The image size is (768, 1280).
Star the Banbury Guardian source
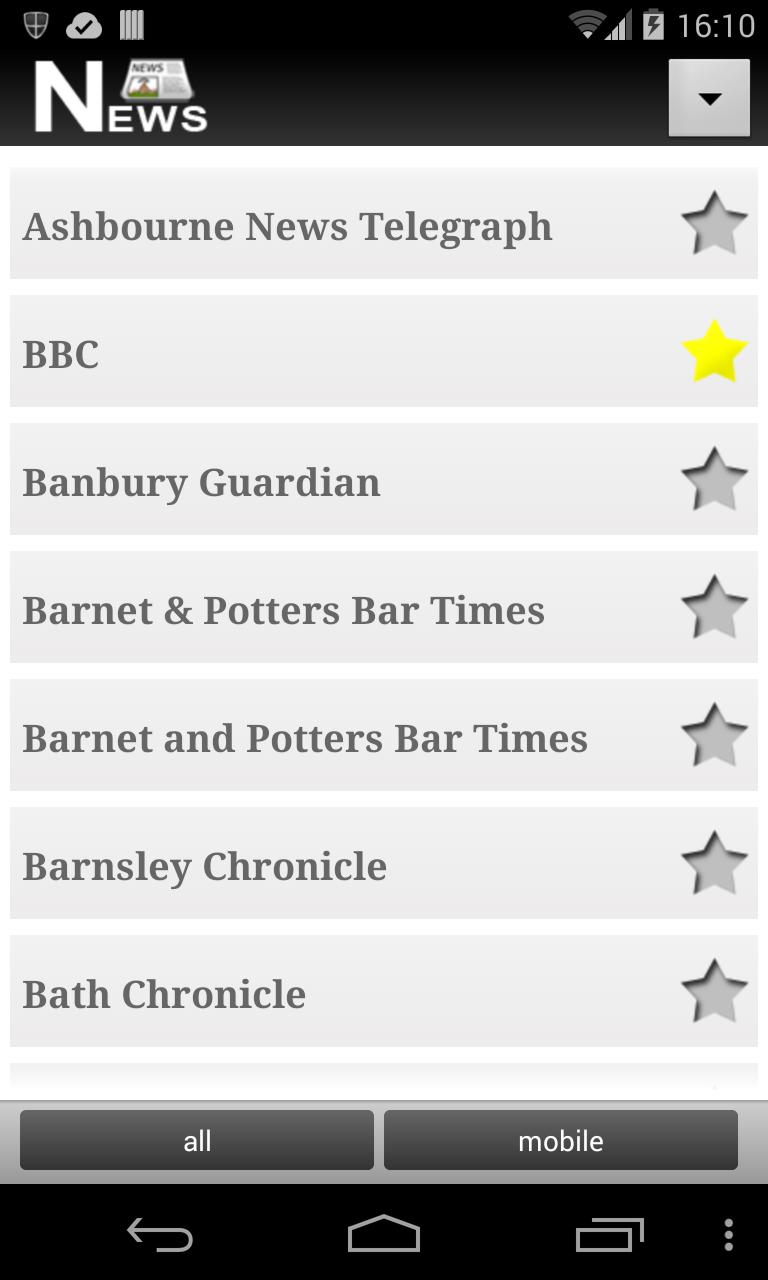click(x=714, y=480)
